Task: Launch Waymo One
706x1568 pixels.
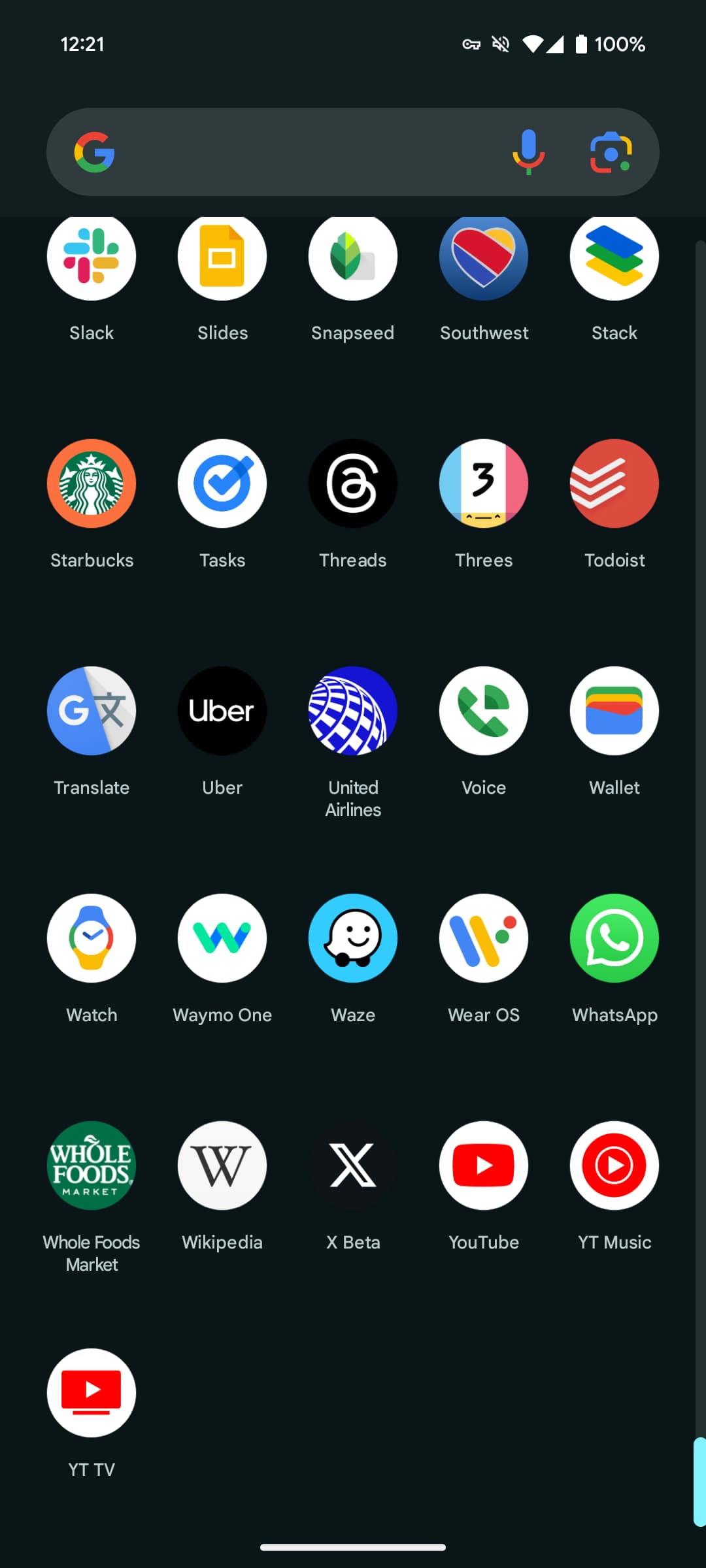Action: (222, 938)
